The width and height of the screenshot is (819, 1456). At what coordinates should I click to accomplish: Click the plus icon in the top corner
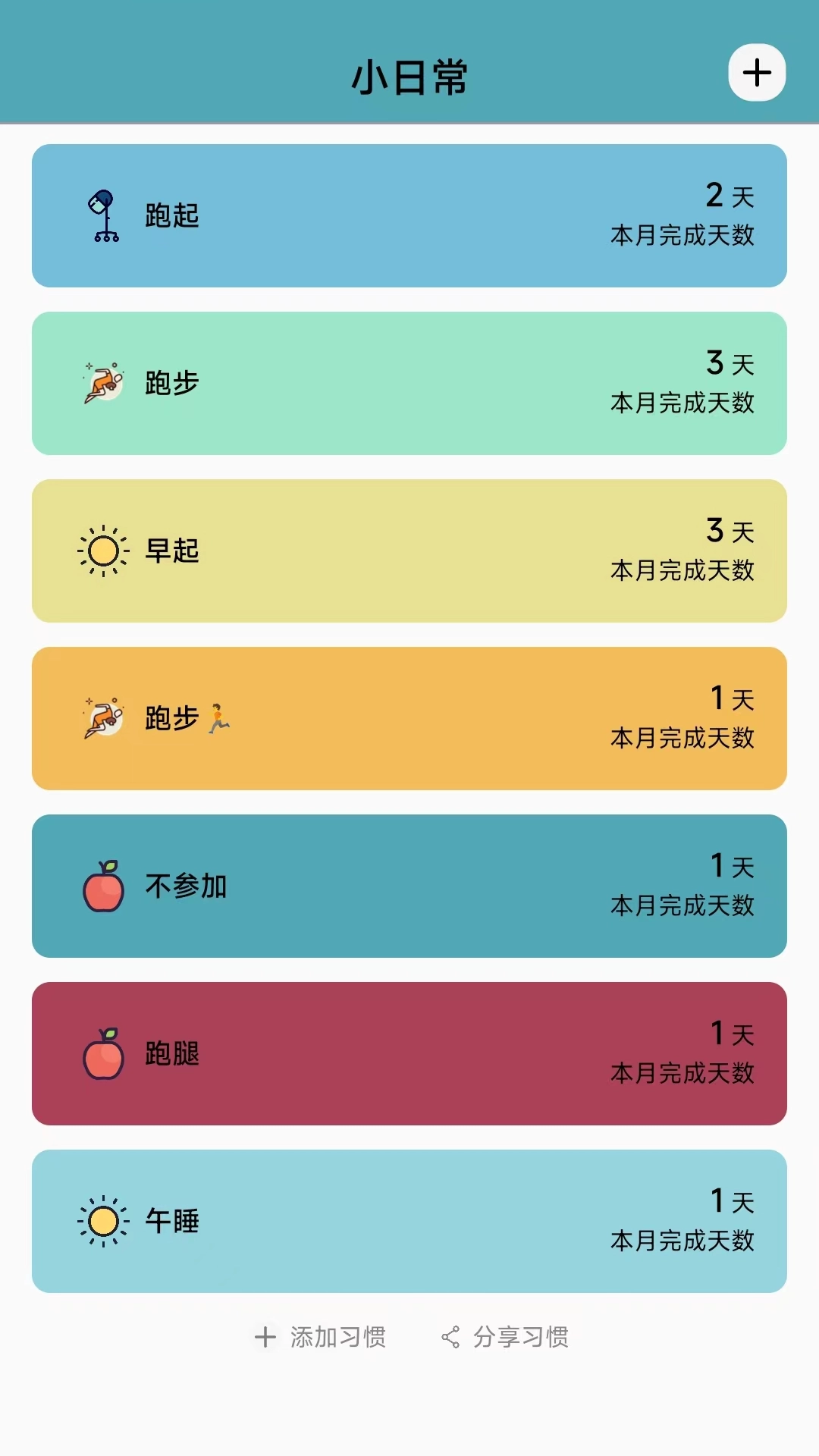coord(755,73)
